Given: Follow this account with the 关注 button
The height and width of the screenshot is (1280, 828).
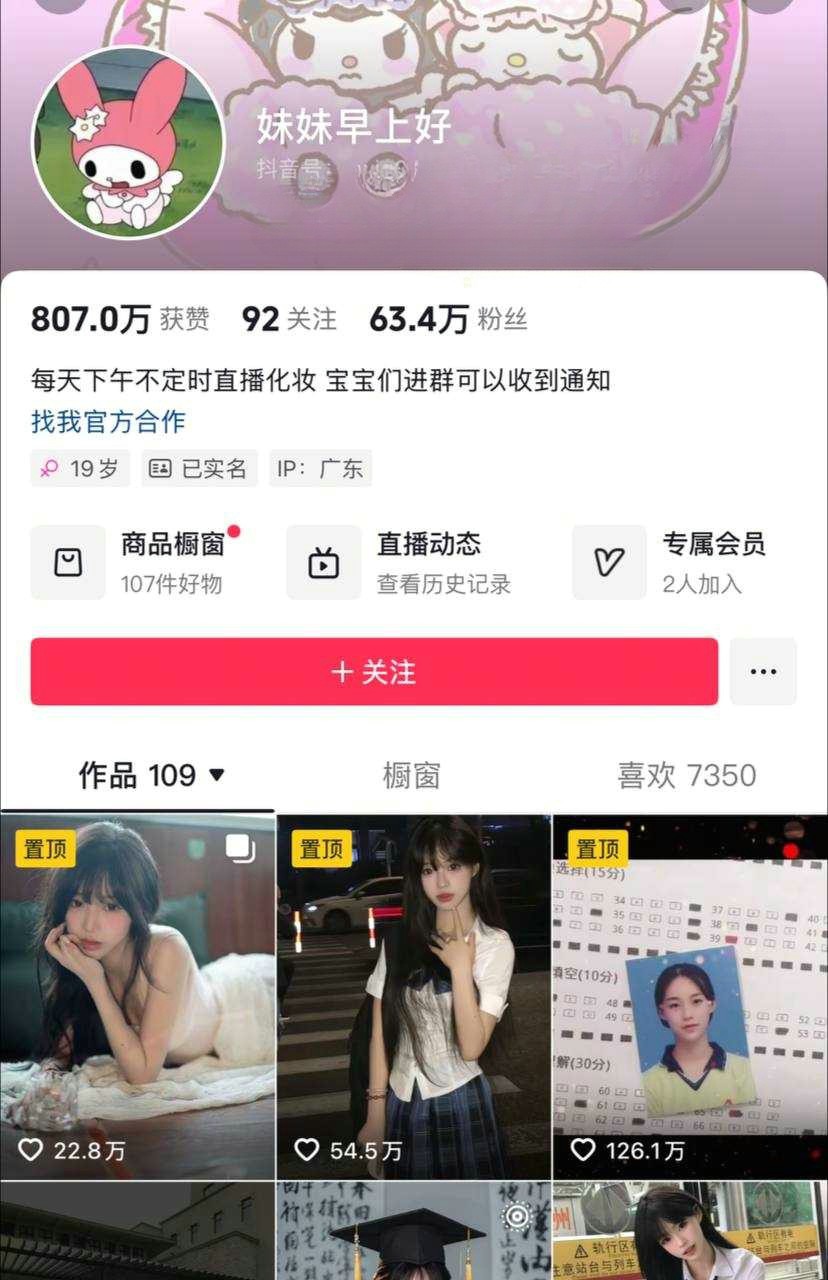Looking at the screenshot, I should (x=374, y=672).
